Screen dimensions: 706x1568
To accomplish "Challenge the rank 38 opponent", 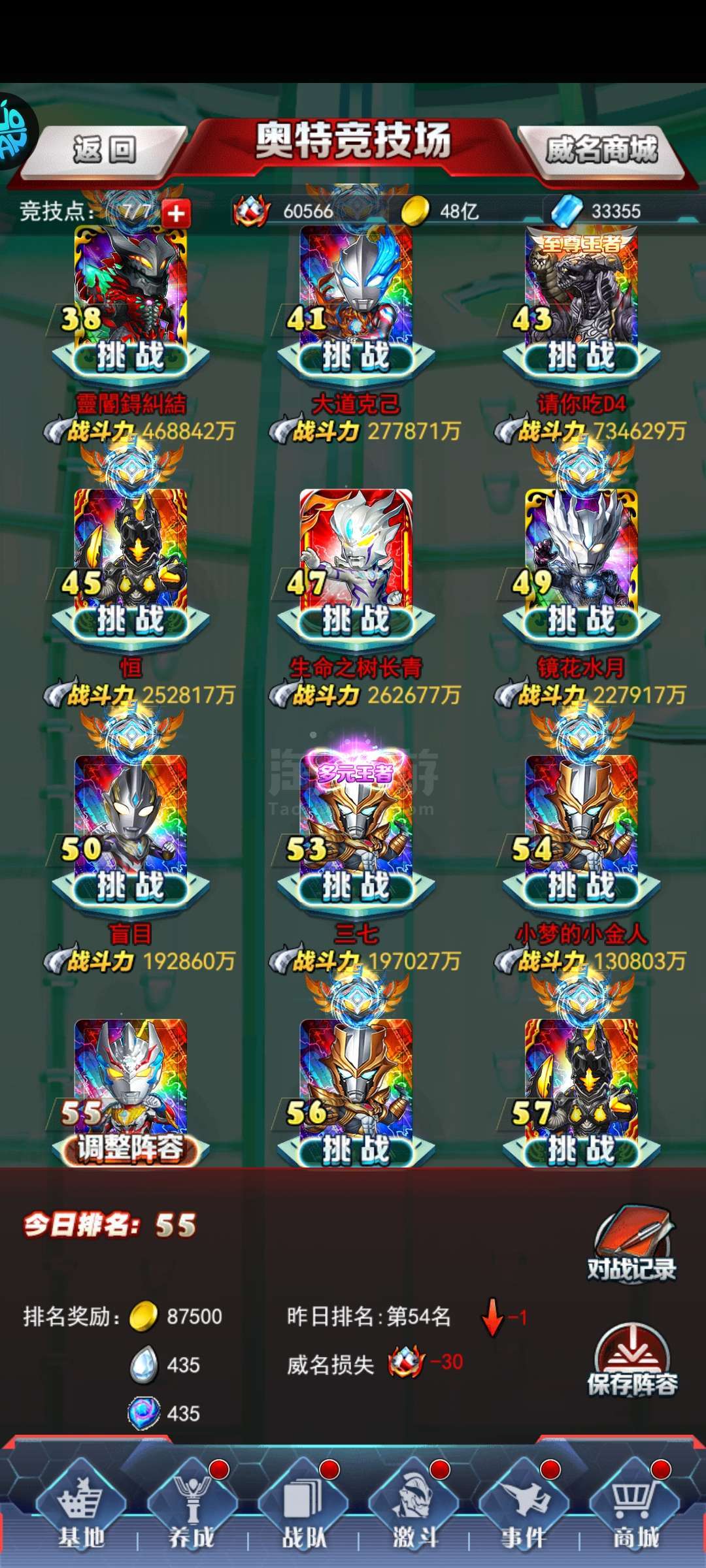I will [130, 358].
